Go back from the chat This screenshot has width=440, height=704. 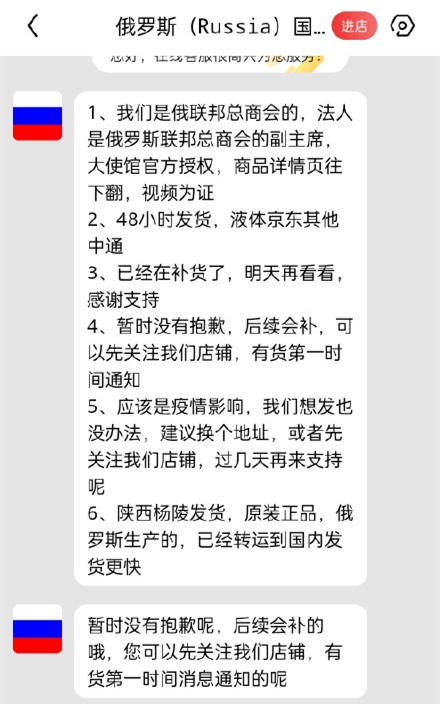(x=33, y=26)
